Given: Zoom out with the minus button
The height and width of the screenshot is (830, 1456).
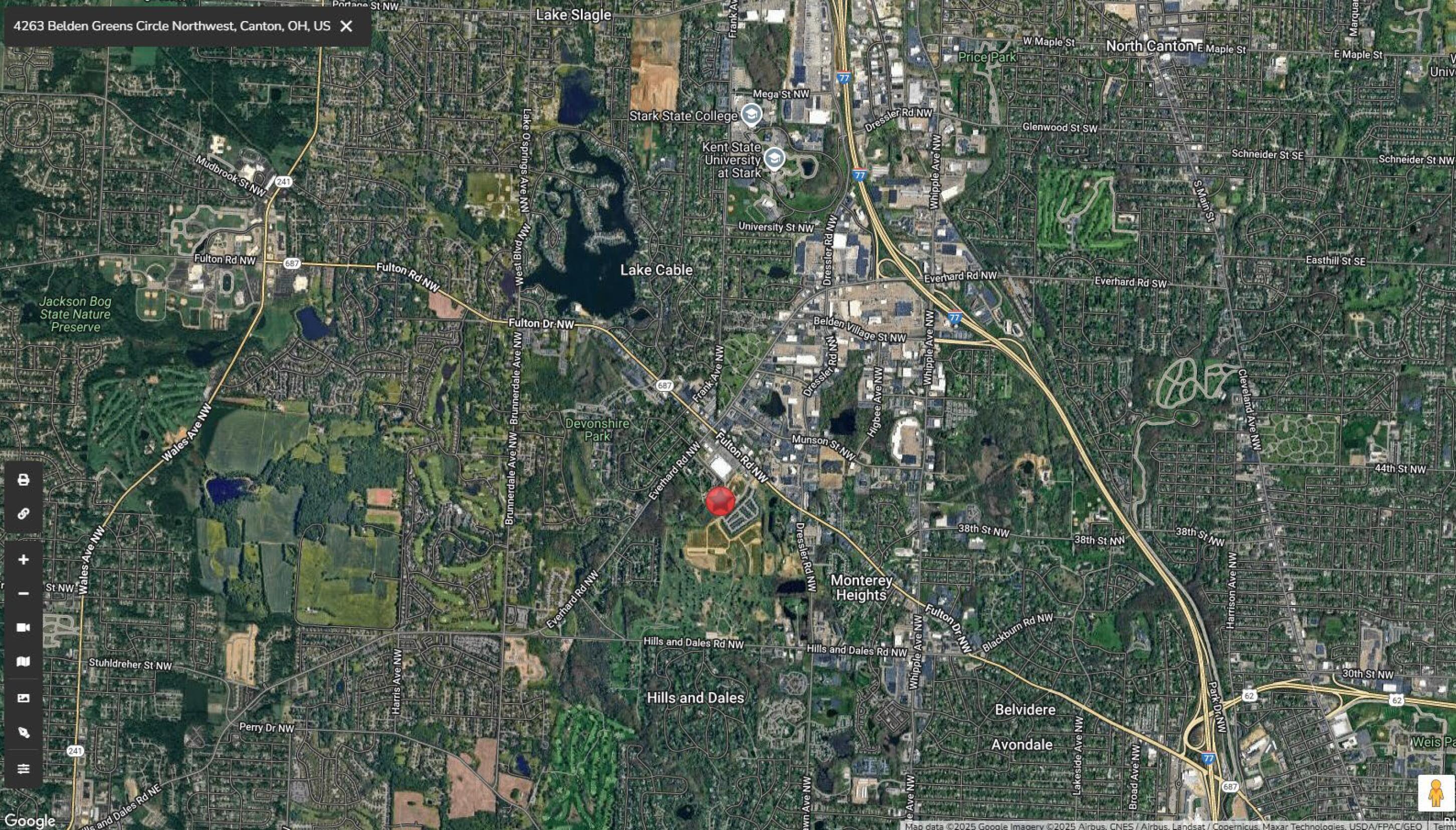Looking at the screenshot, I should coord(24,593).
